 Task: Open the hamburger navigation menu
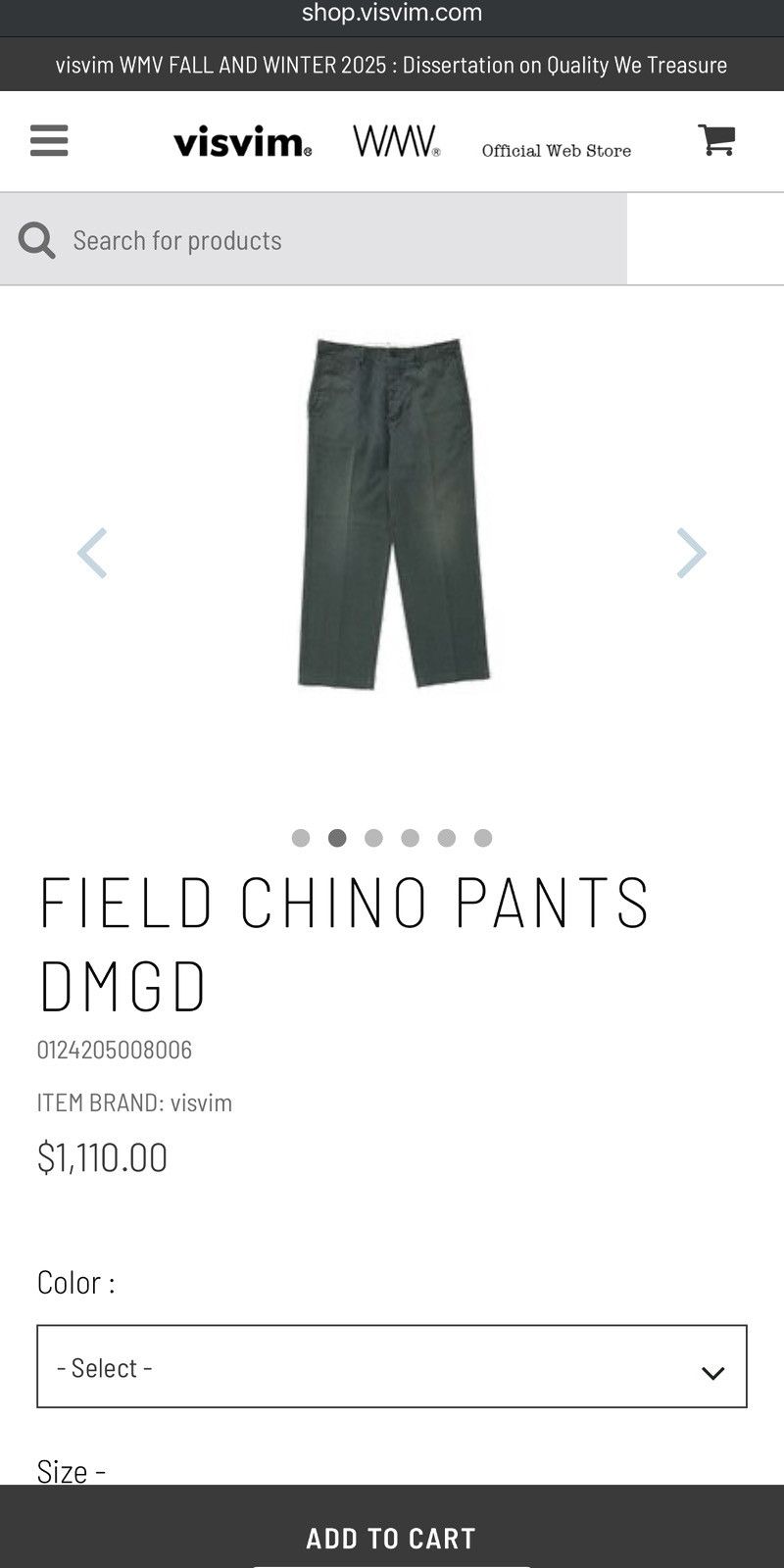[x=50, y=141]
